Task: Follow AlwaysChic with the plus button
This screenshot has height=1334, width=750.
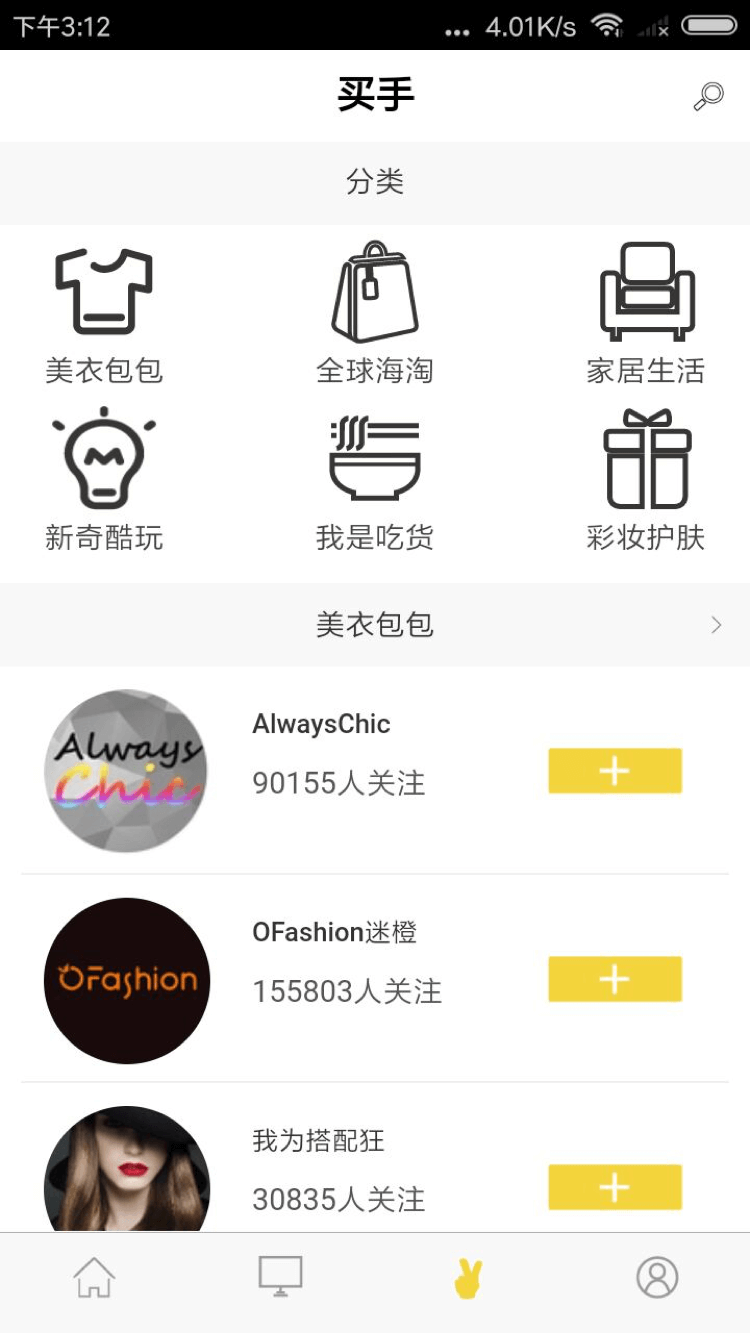Action: click(x=613, y=770)
